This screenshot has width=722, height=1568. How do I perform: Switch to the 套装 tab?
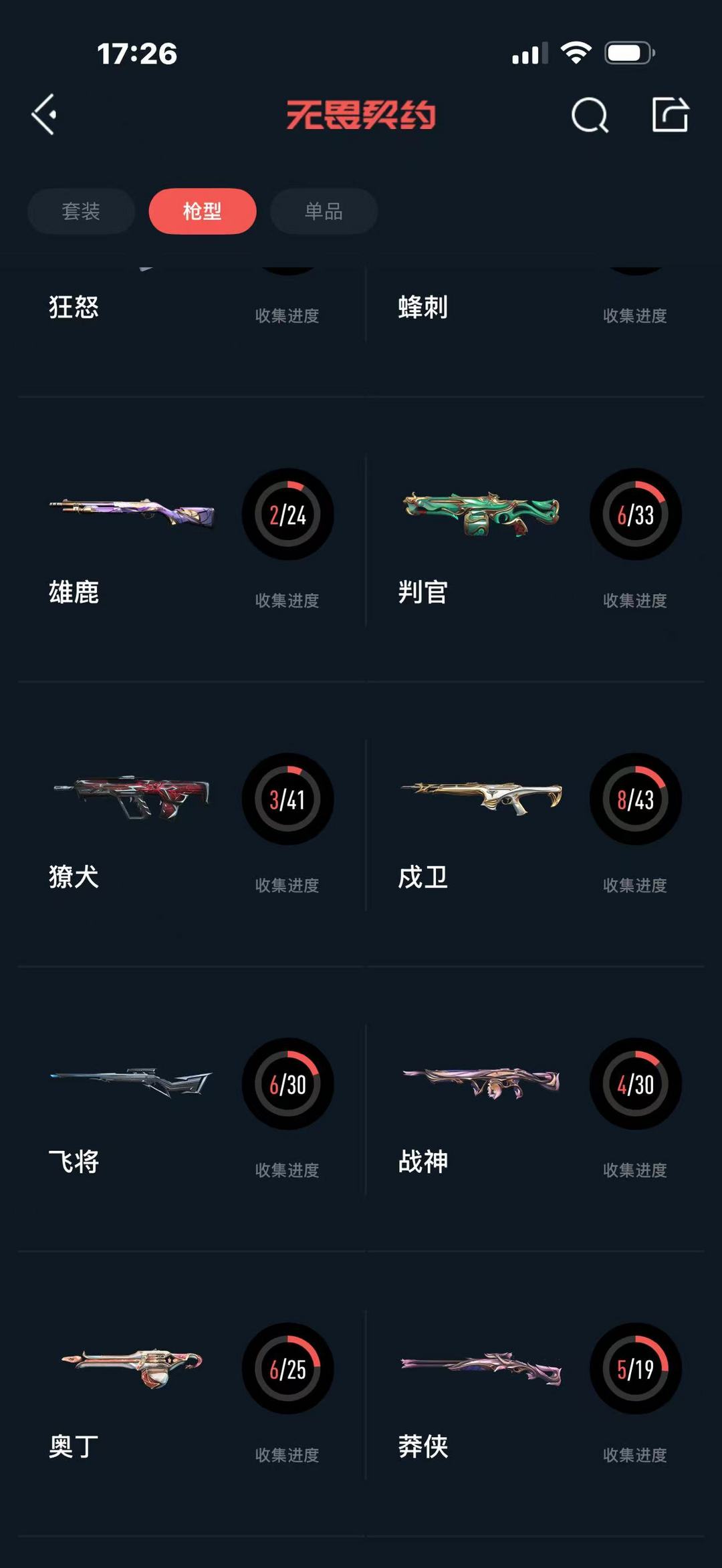[x=81, y=211]
